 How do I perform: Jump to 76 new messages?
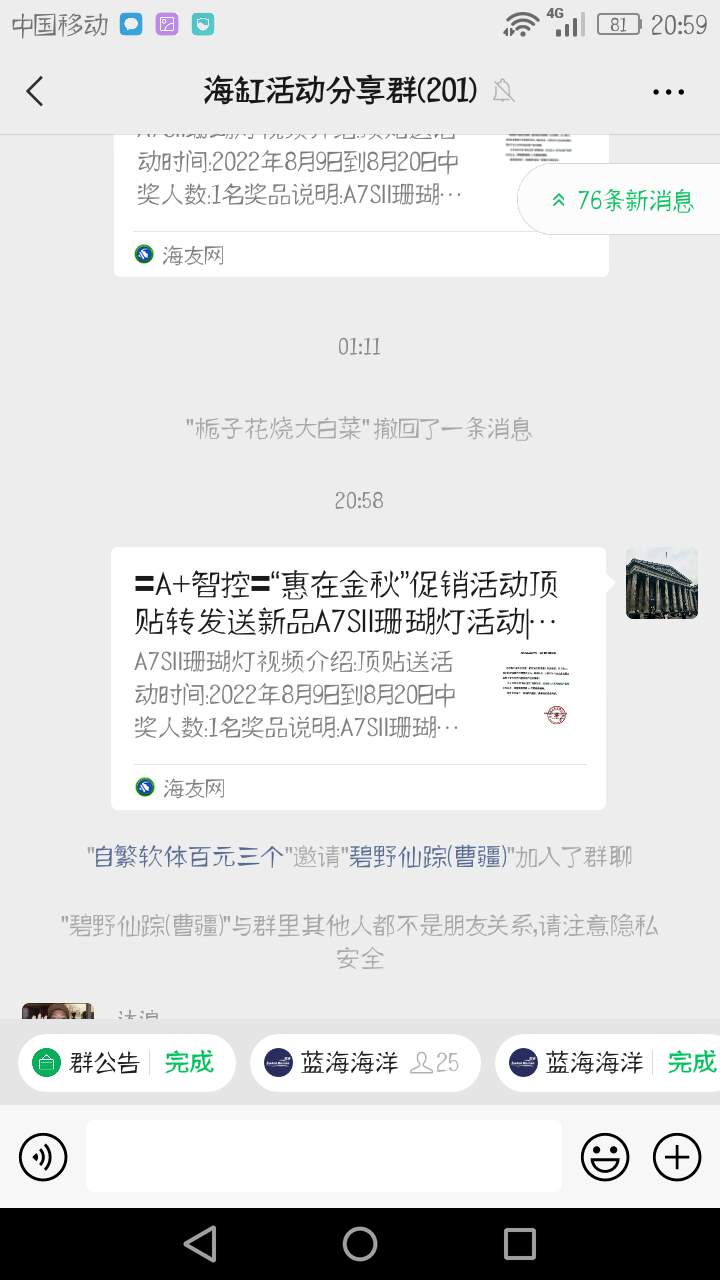tap(622, 200)
